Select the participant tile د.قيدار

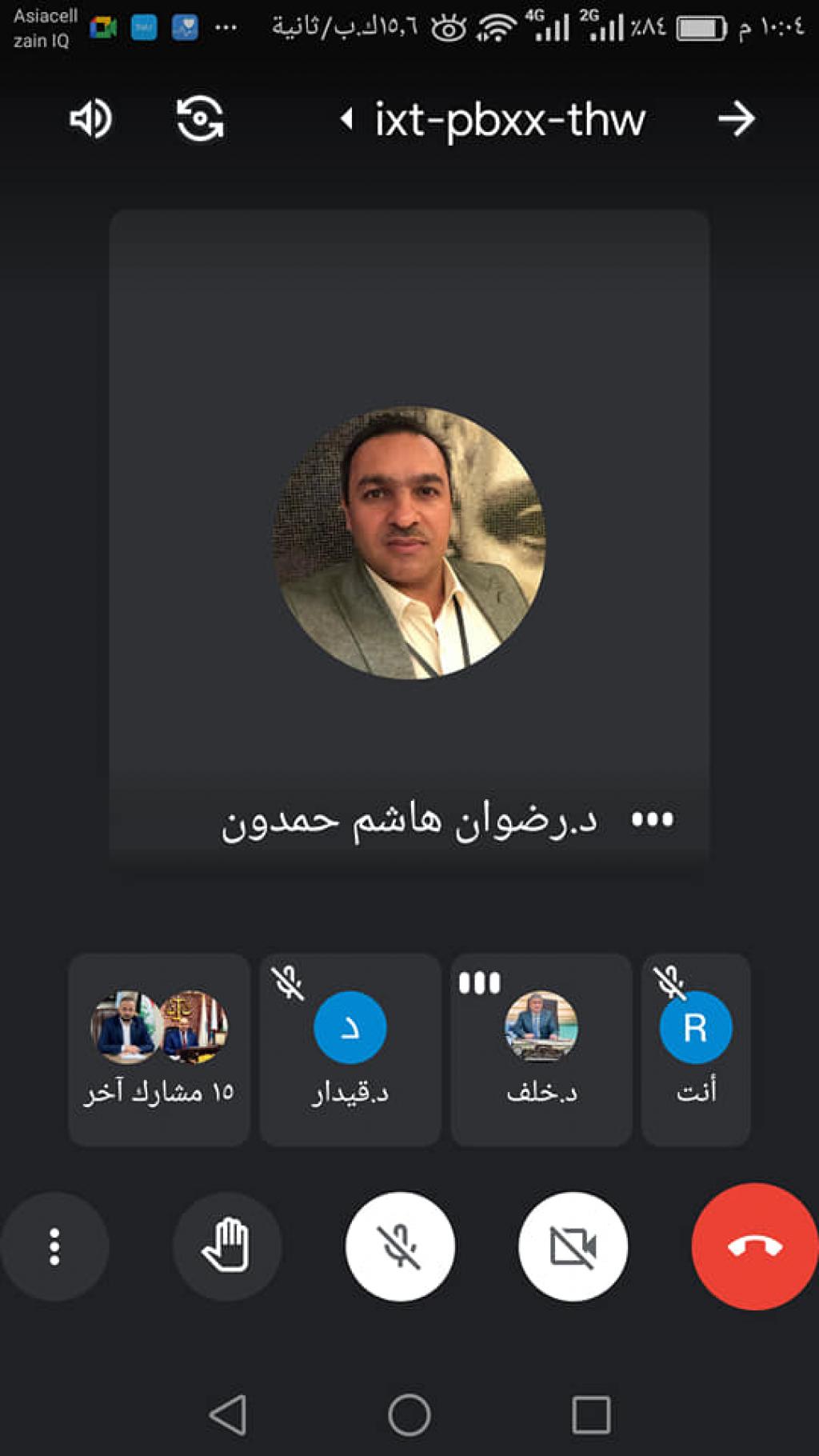pos(350,1049)
